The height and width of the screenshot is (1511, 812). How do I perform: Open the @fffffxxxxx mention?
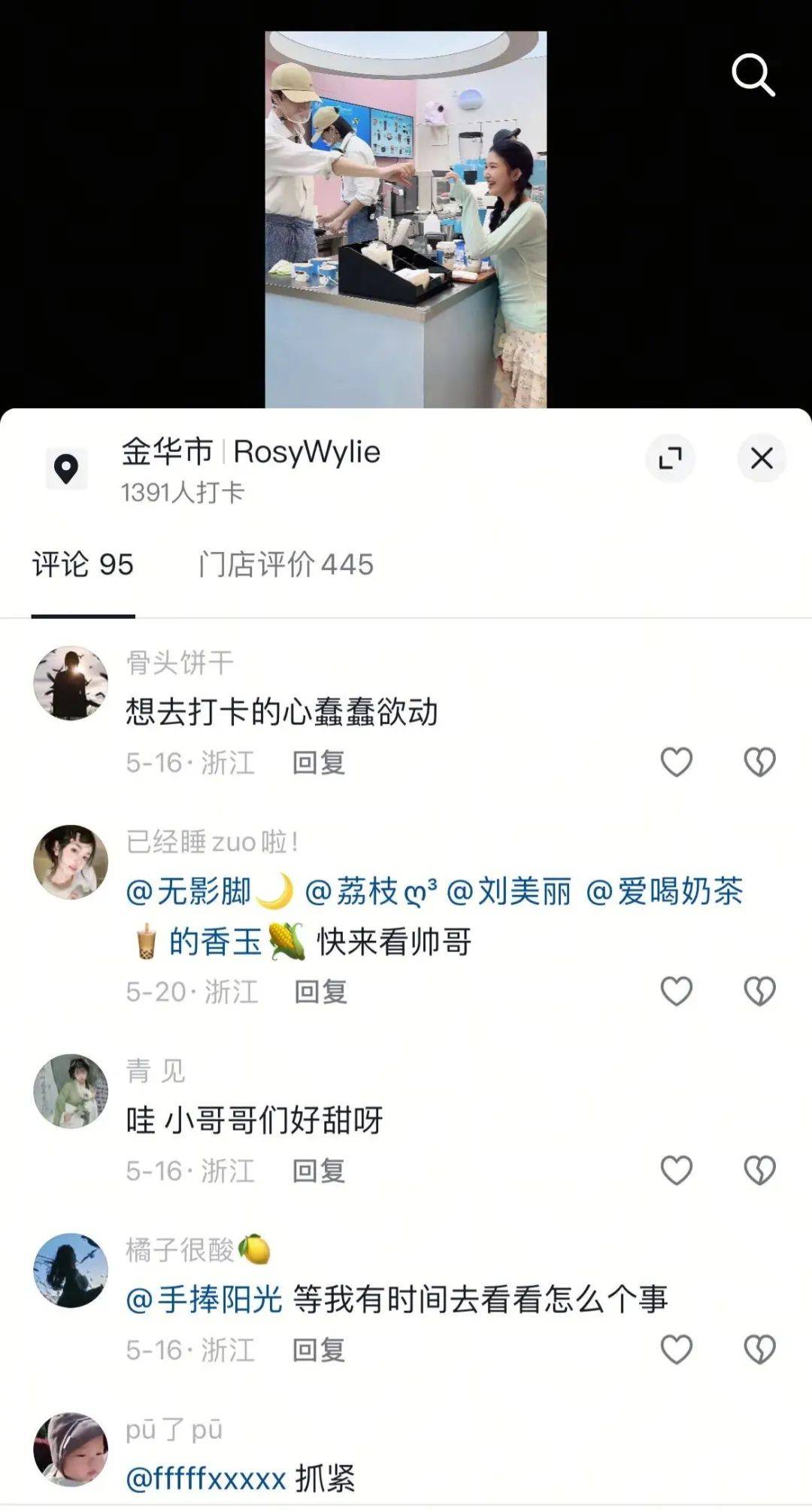coord(206,1479)
